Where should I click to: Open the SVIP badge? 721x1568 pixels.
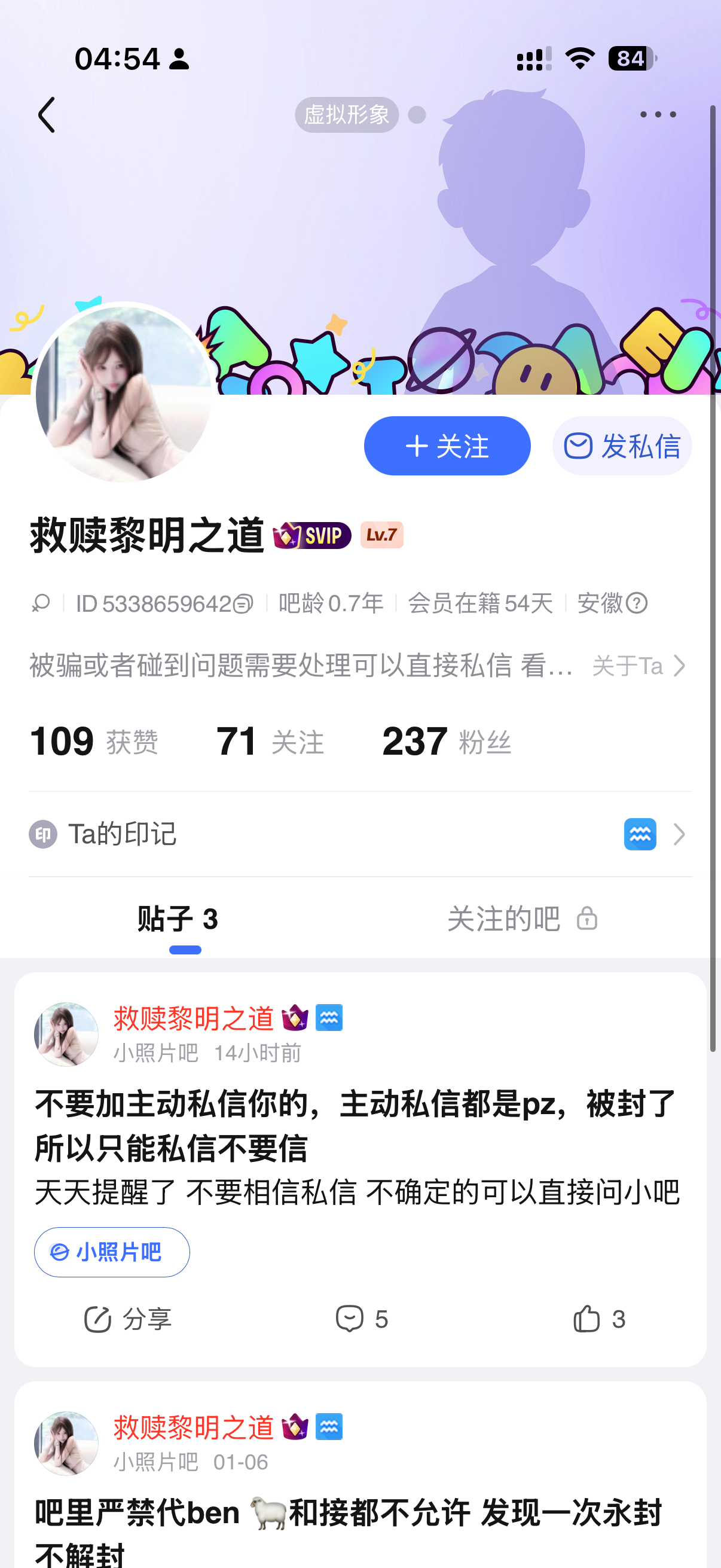coord(313,536)
